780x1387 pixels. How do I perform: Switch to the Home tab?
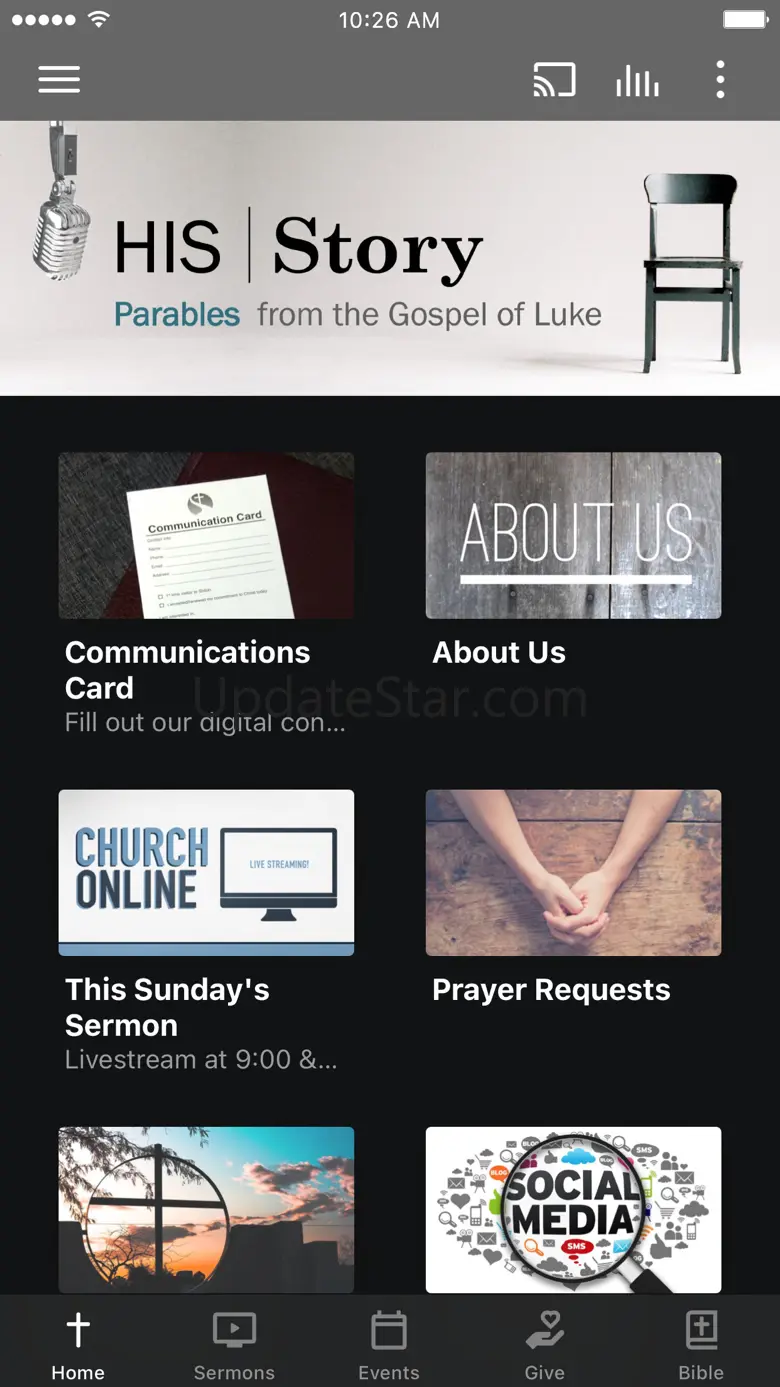click(x=78, y=1345)
